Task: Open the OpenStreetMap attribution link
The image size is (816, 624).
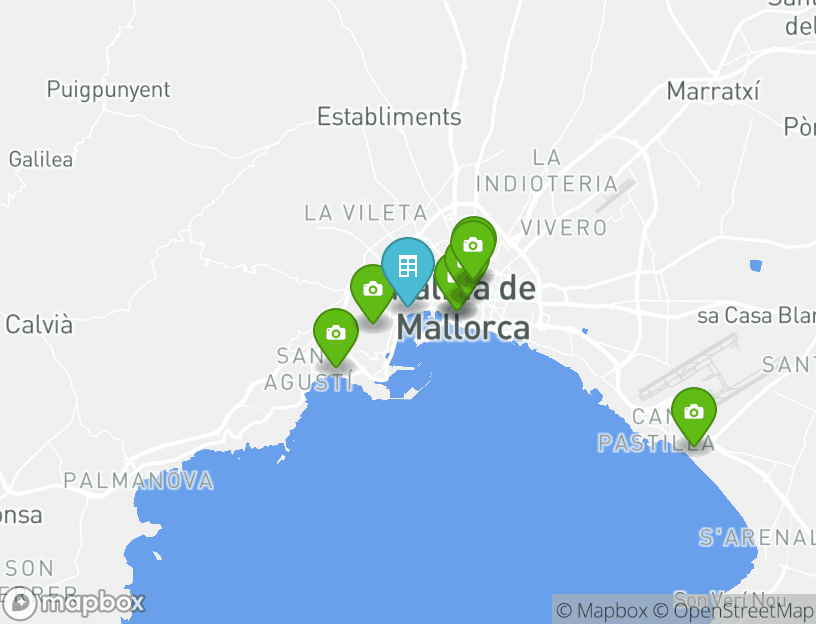Action: coord(744,610)
